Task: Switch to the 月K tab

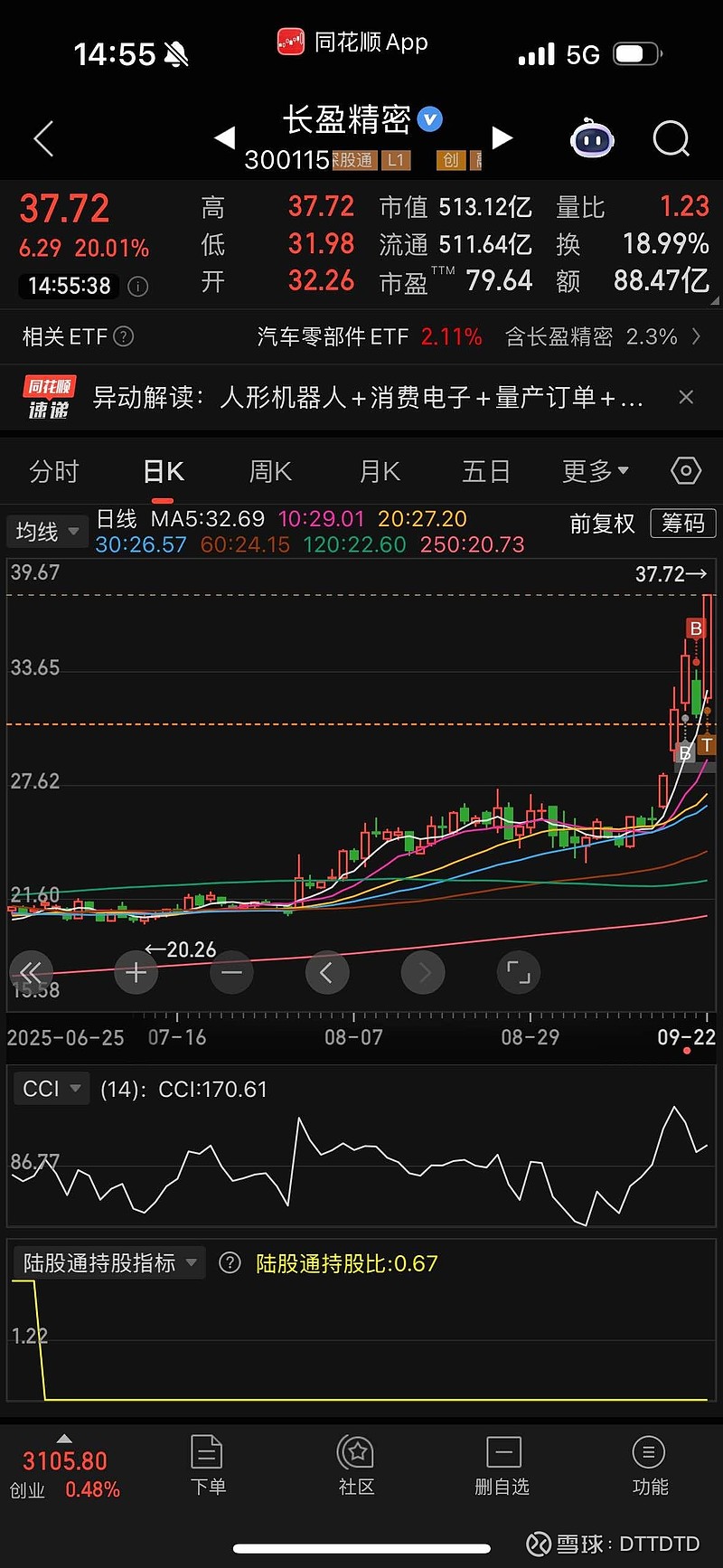Action: (x=380, y=471)
